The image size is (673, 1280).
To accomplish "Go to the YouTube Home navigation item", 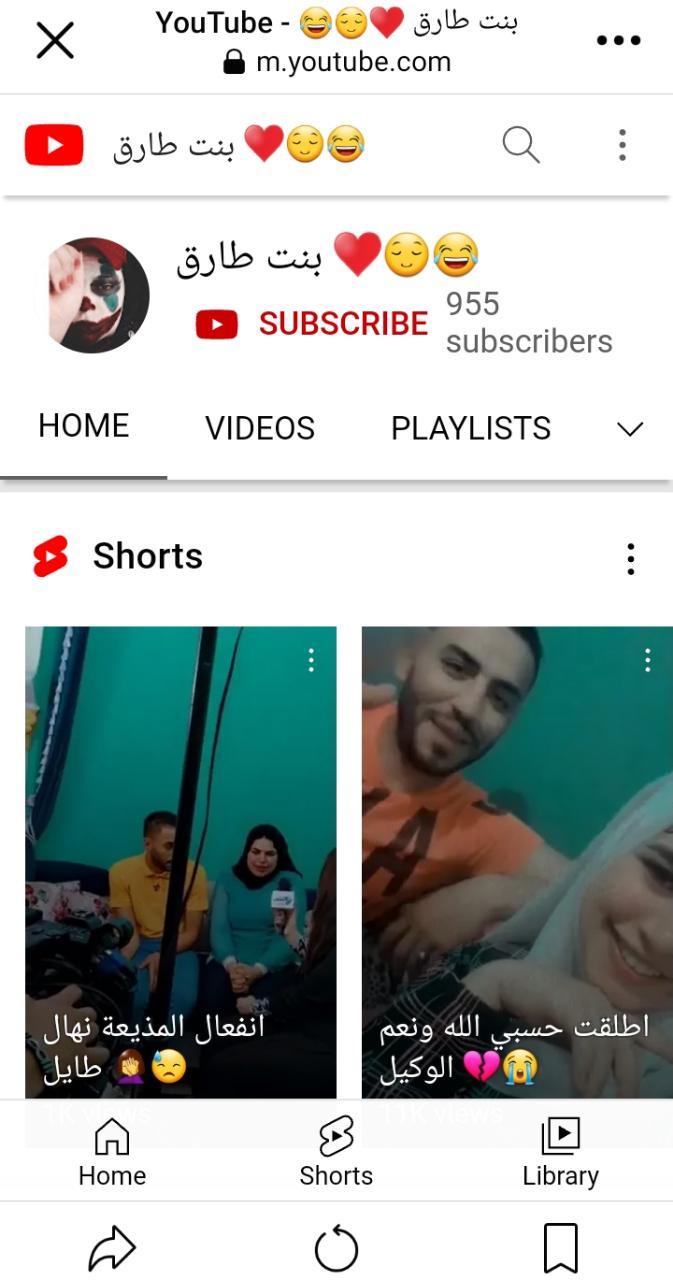I will (x=112, y=1152).
